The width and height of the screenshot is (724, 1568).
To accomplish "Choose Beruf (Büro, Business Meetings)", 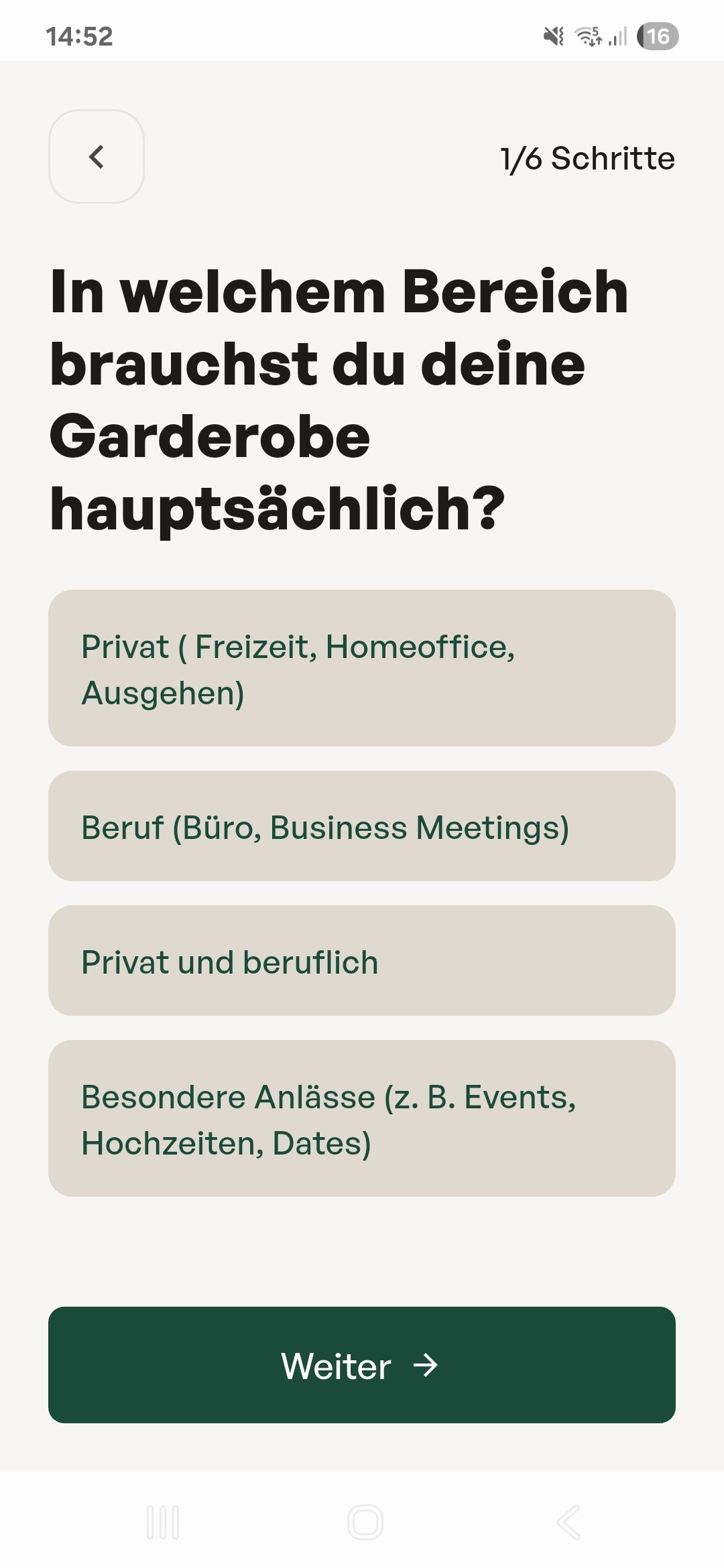I will [362, 826].
